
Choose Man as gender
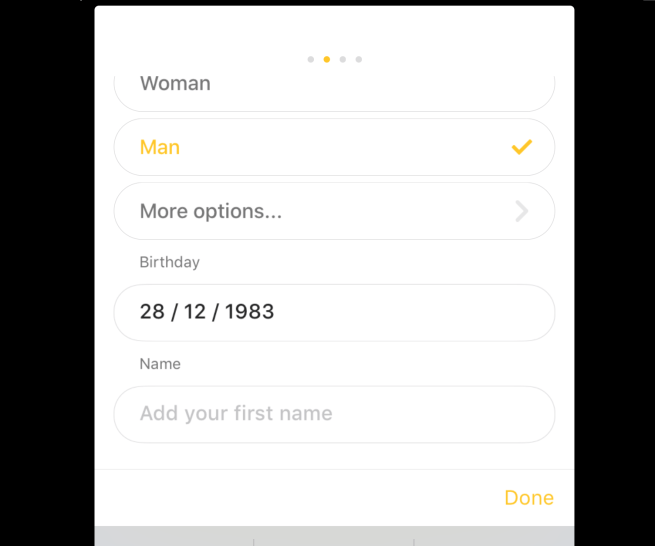coord(333,147)
